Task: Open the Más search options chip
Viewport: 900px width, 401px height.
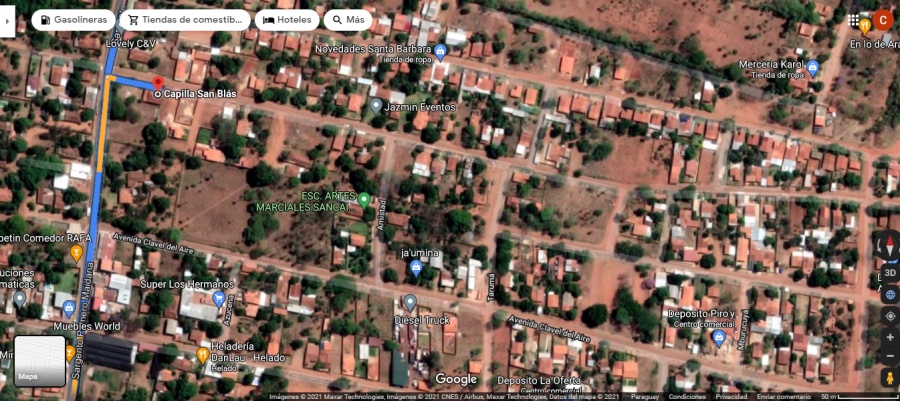Action: (x=347, y=20)
